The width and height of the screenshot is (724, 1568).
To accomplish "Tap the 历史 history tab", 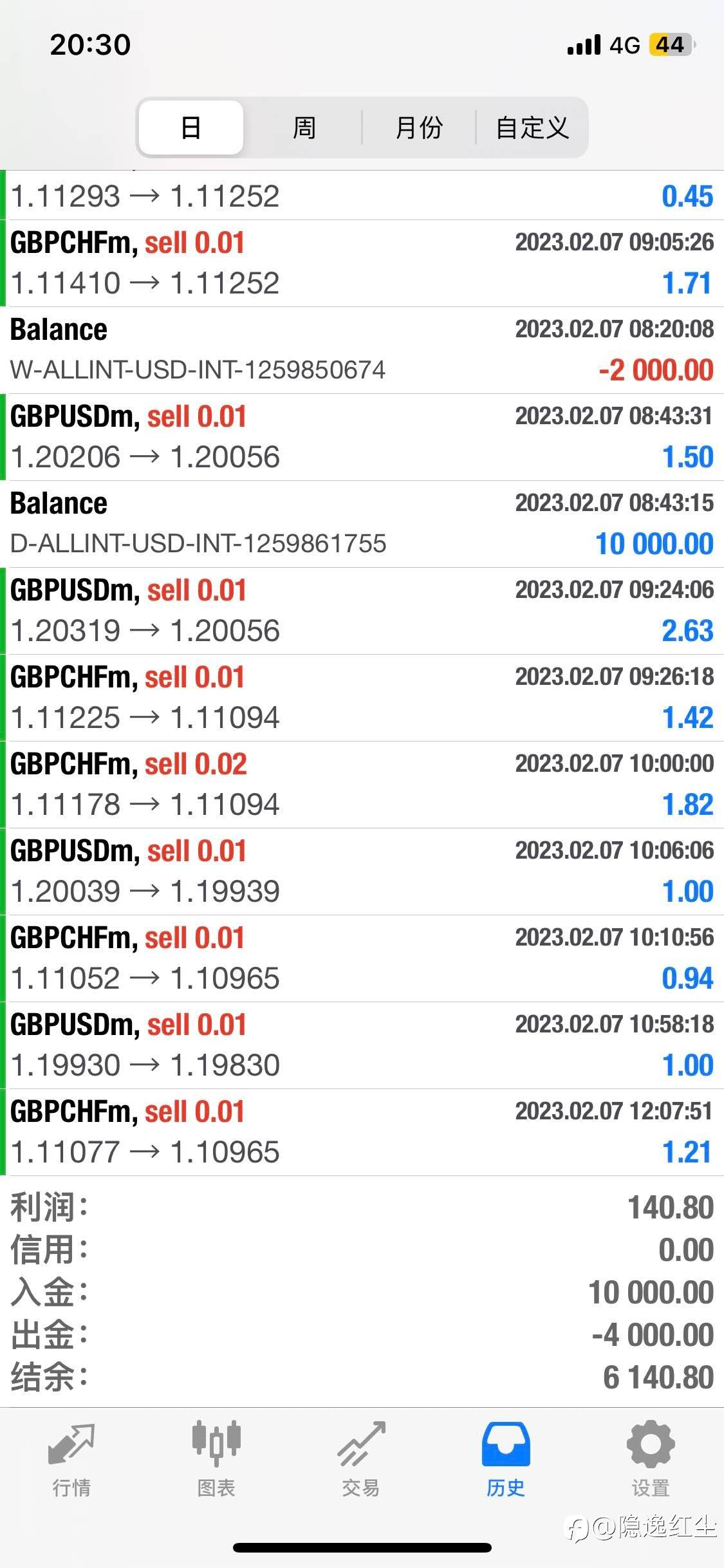I will [506, 1459].
